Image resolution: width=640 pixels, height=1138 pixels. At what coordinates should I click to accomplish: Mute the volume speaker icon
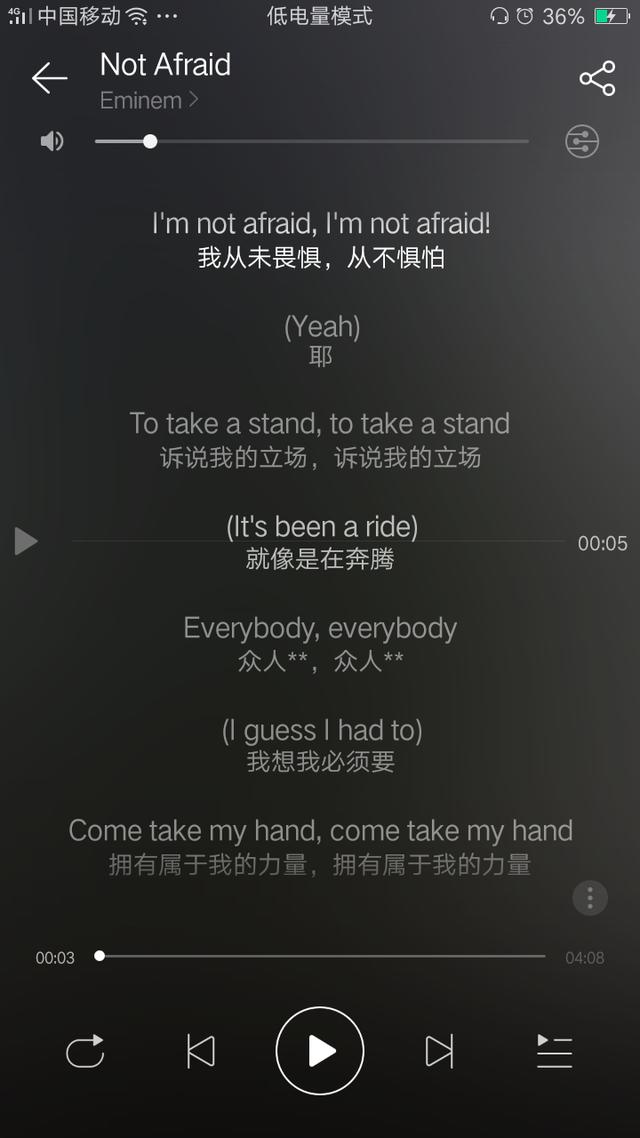[x=51, y=141]
